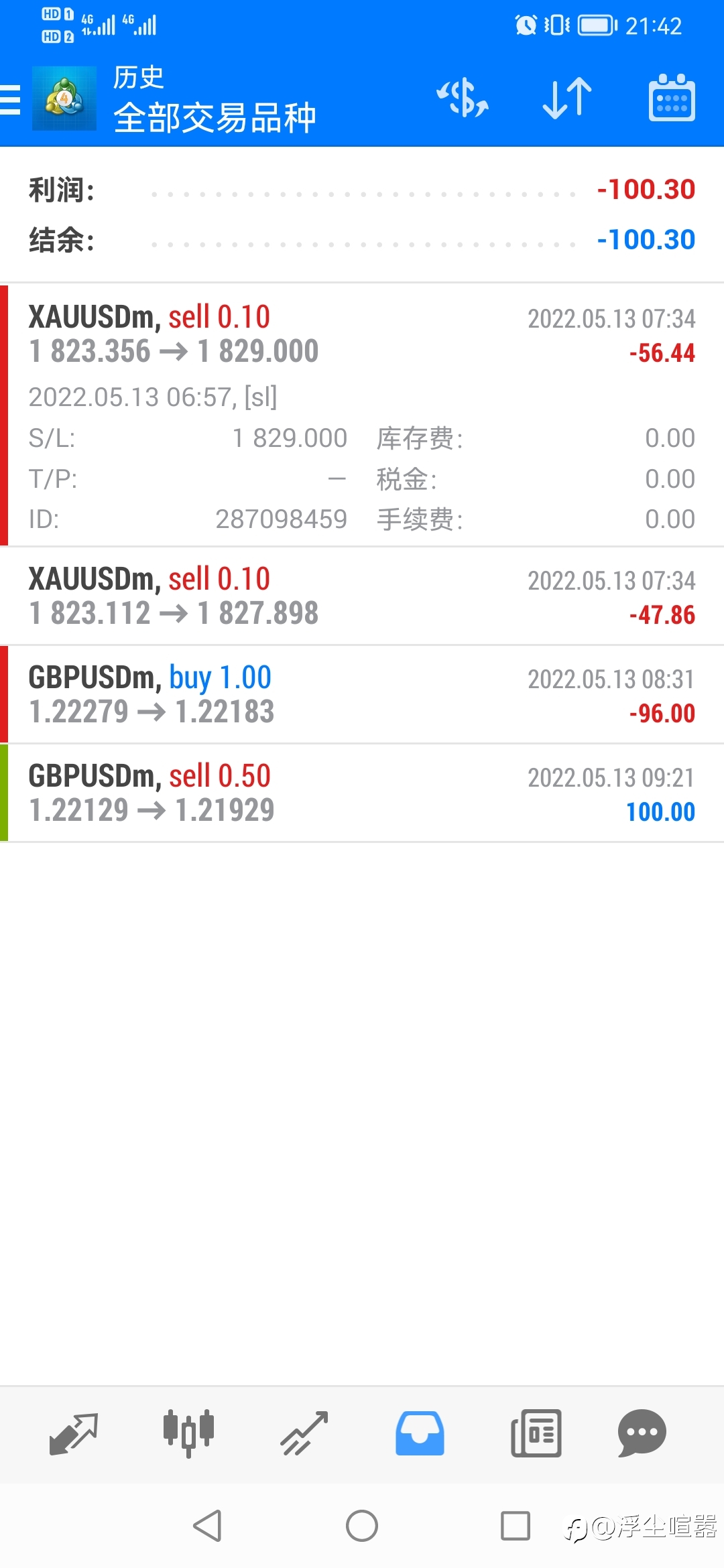Switch to the quotes arrows tab

(x=74, y=1434)
